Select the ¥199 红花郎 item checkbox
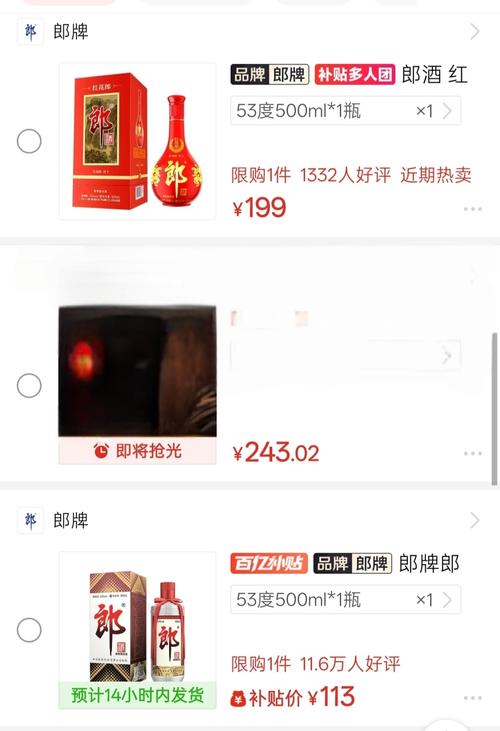 tap(29, 141)
